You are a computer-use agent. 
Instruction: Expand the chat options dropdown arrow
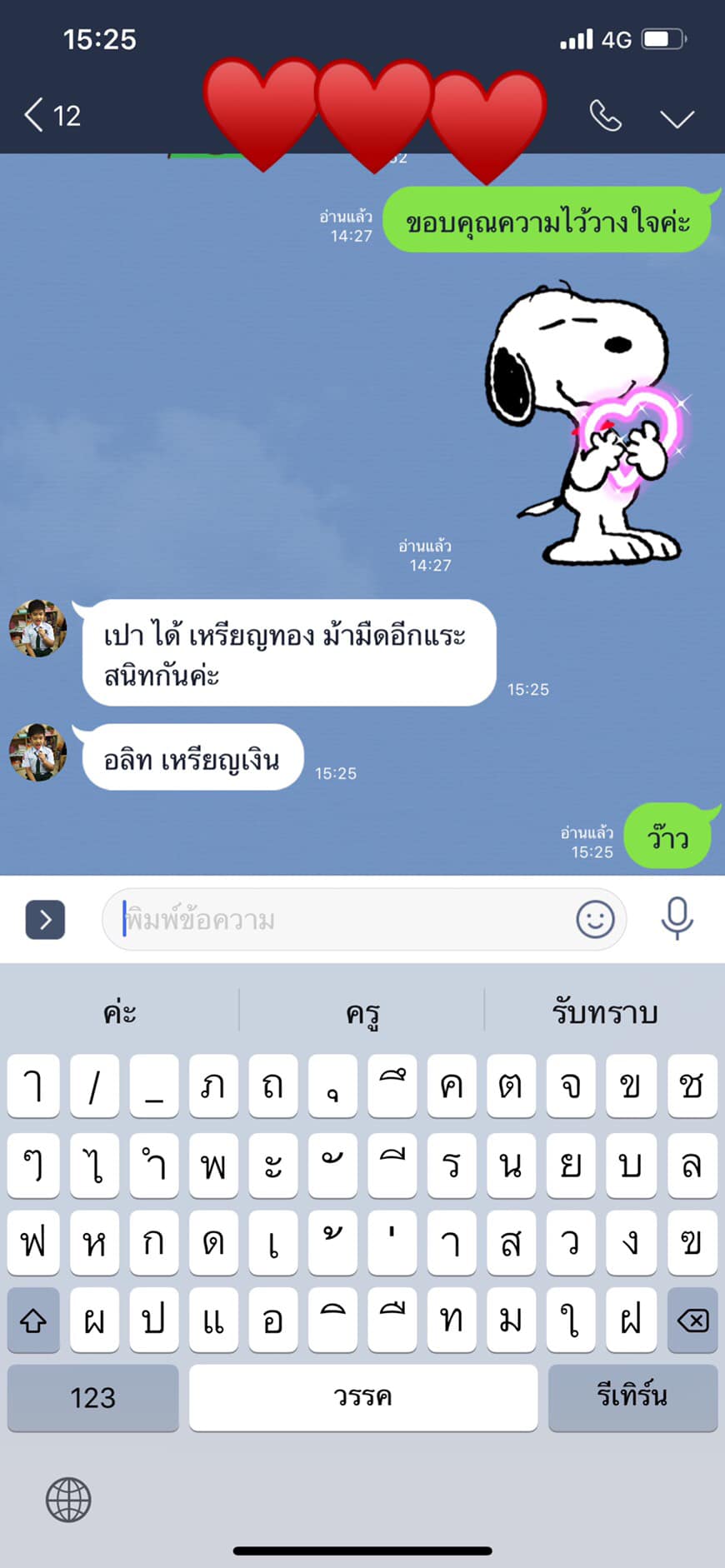pyautogui.click(x=677, y=119)
